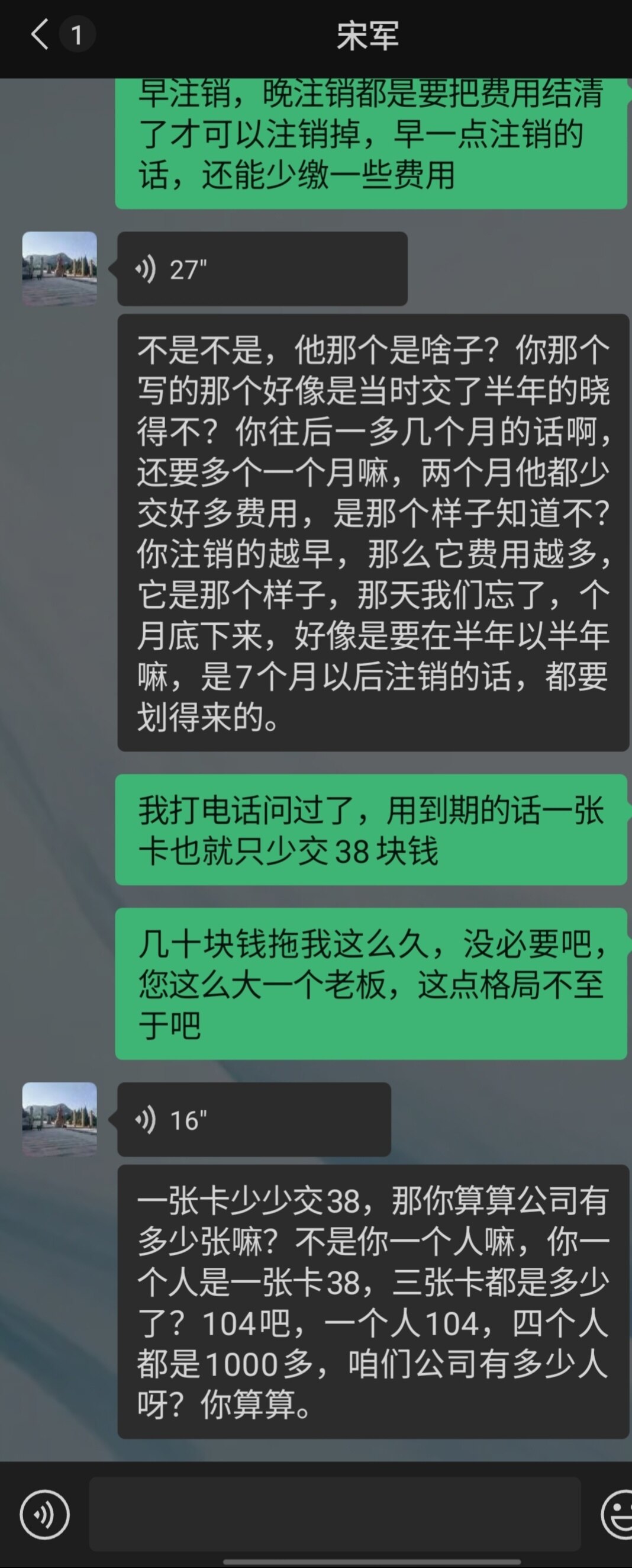This screenshot has width=632, height=1568.
Task: Open 宋军's avatar beside the 16" message
Action: (60, 1119)
